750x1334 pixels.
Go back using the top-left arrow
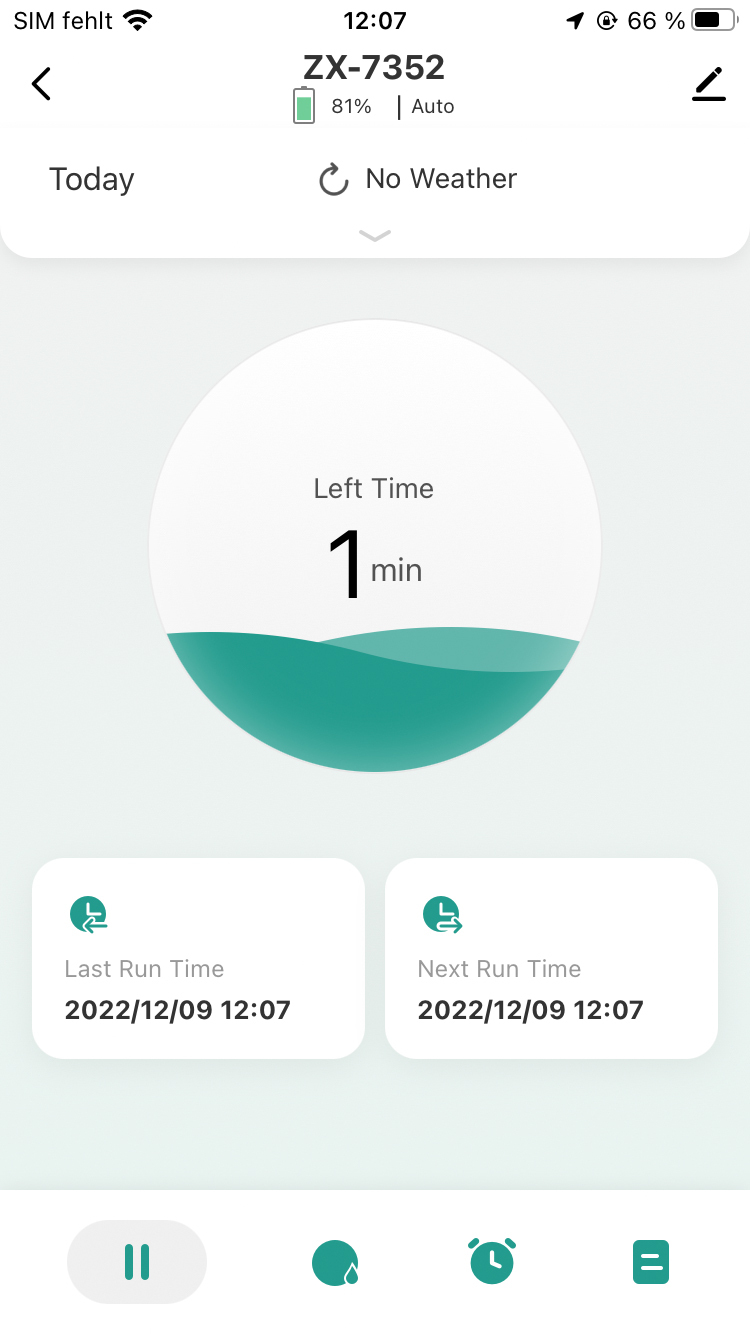pos(41,84)
